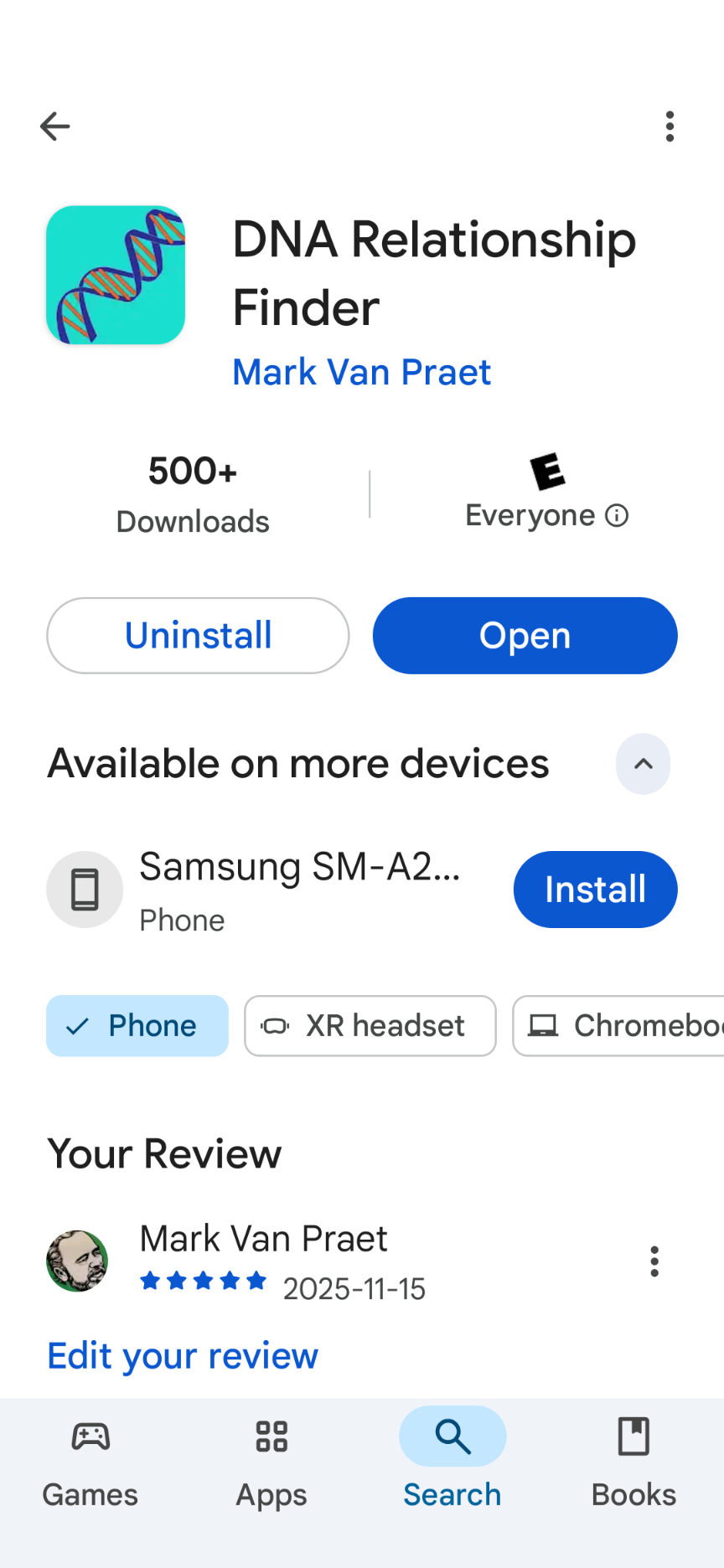Uninstall DNA Relationship Finder
The image size is (724, 1568).
point(198,636)
